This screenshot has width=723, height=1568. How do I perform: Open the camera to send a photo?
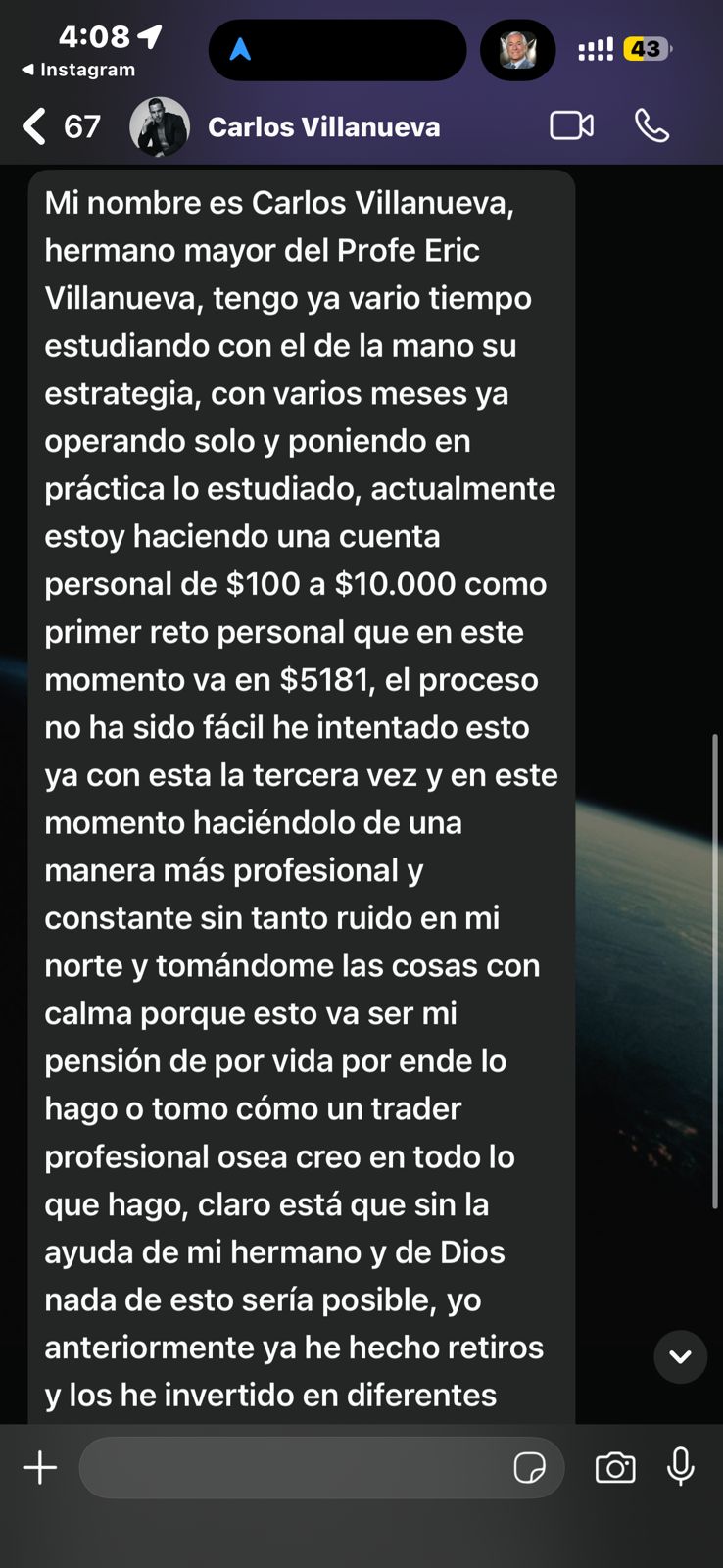point(615,1468)
